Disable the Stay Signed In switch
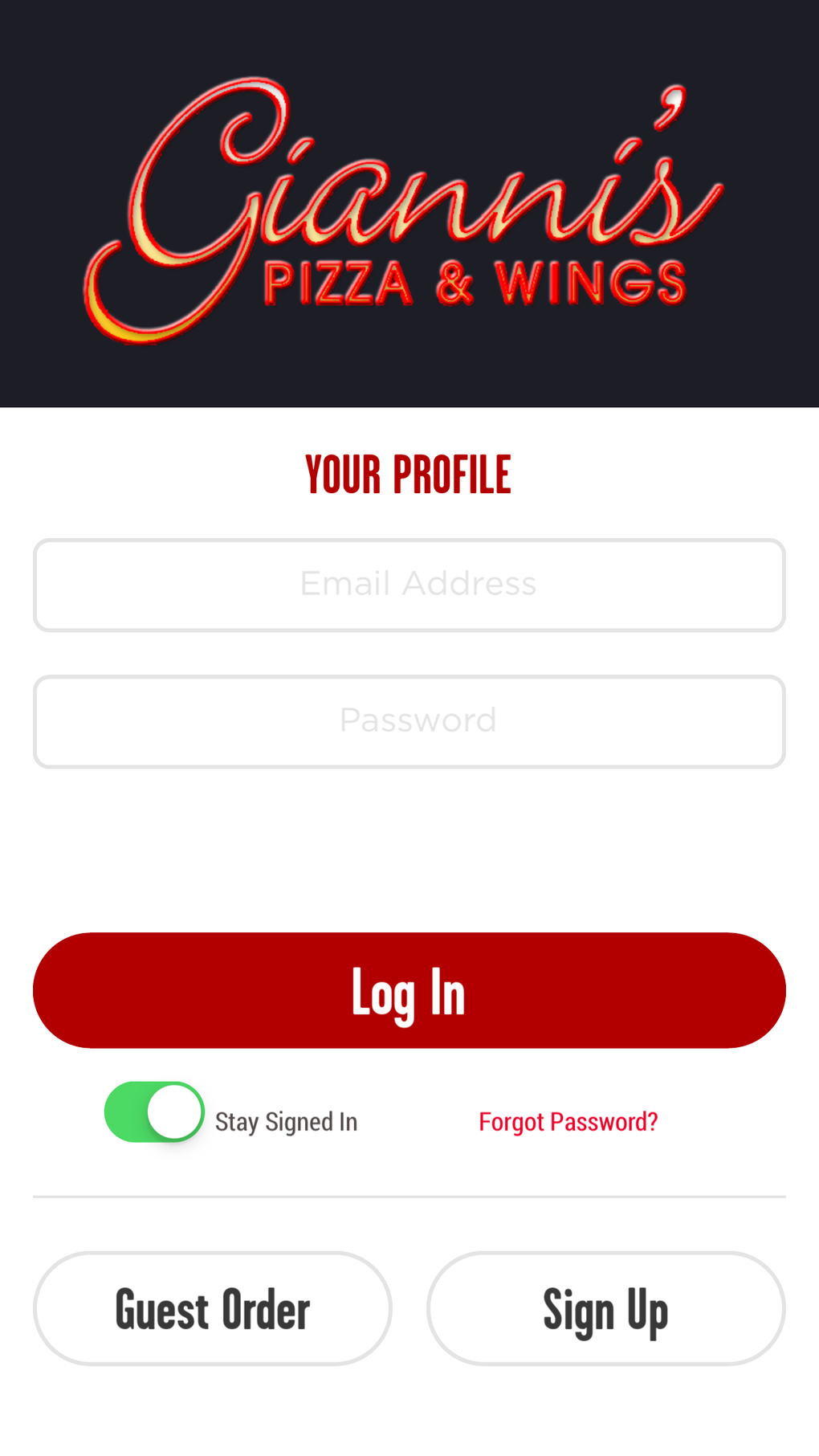The height and width of the screenshot is (1456, 819). tap(154, 1111)
